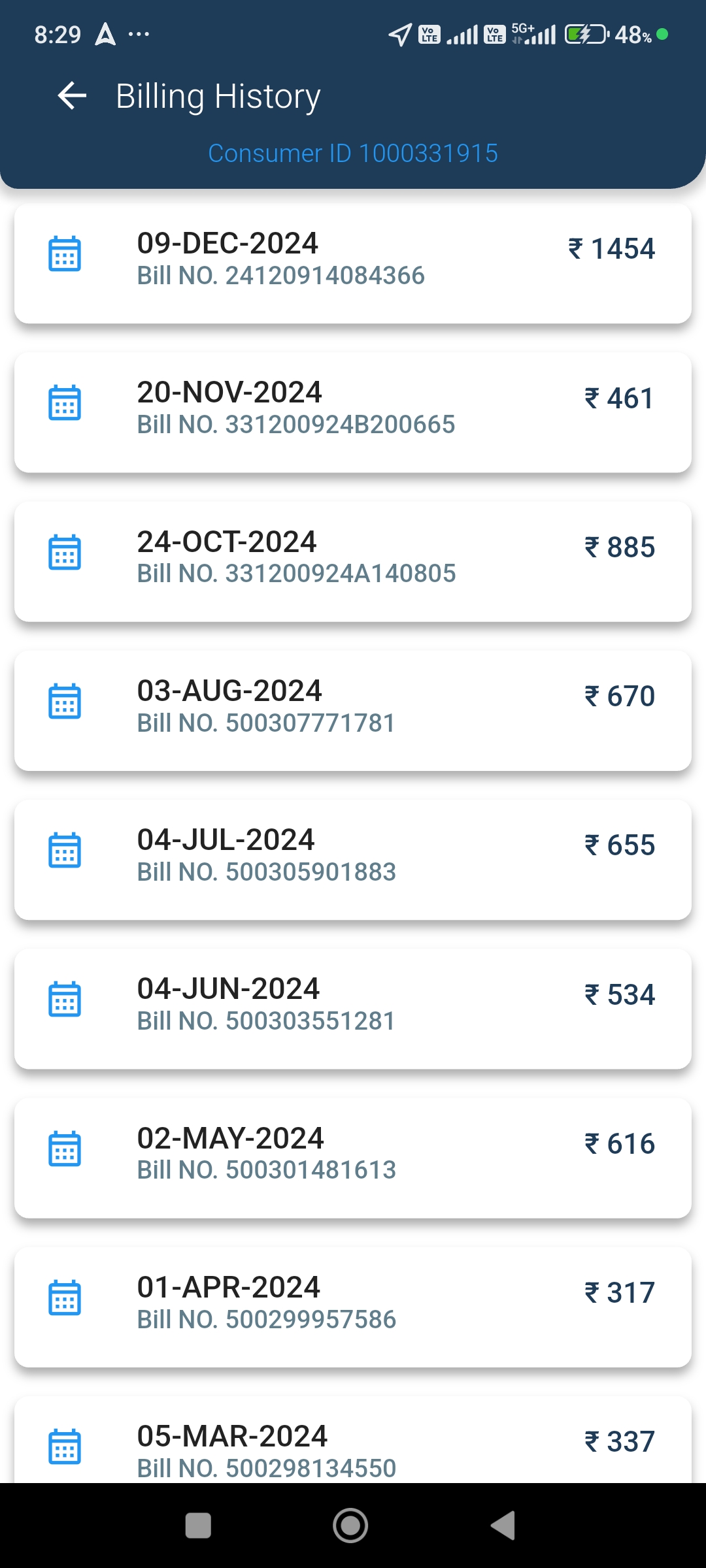Open the 05-MAR-2024 bill entry
706x1568 pixels.
[353, 1440]
